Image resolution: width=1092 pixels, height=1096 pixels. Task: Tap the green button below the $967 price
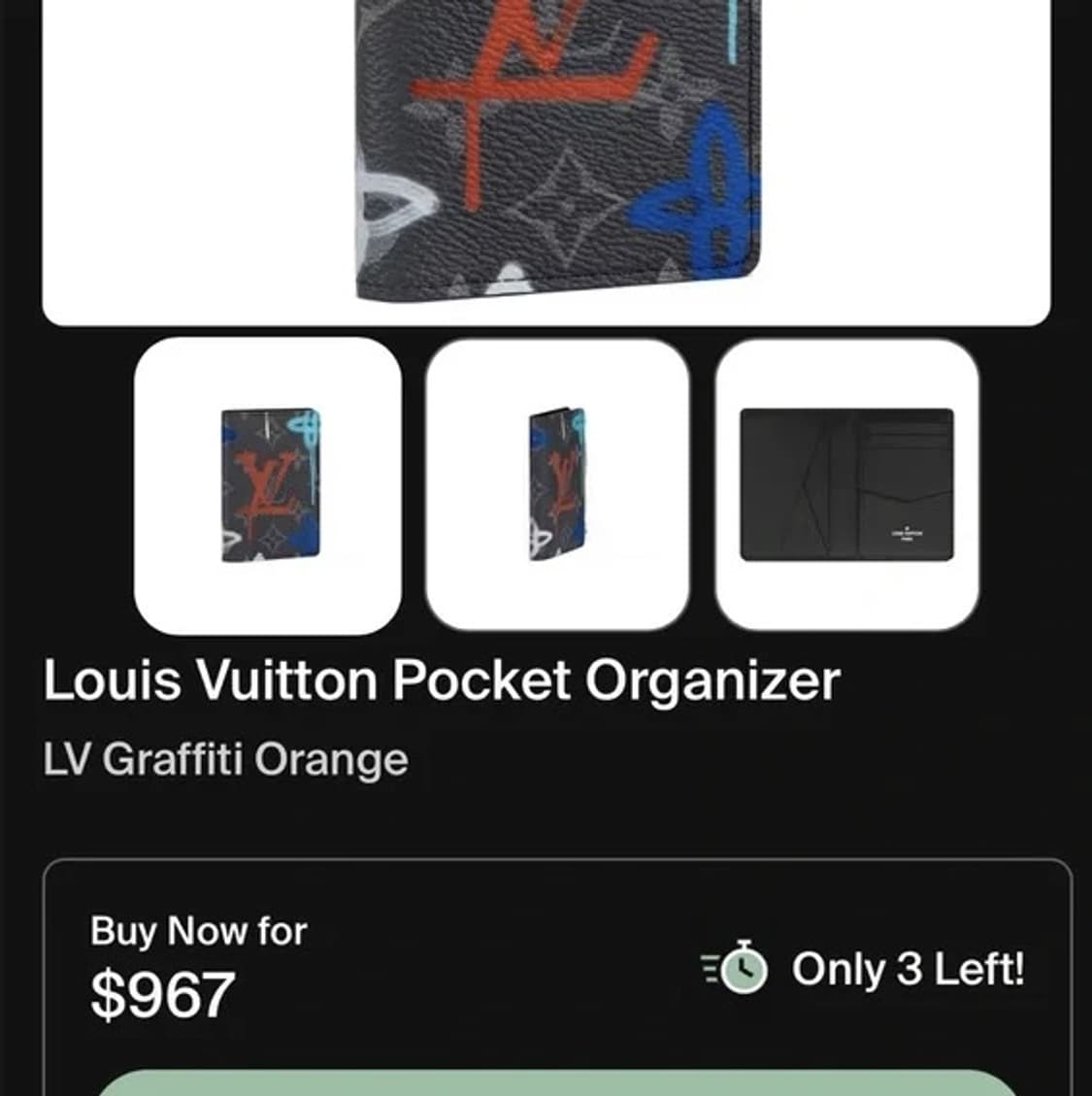[x=557, y=1083]
